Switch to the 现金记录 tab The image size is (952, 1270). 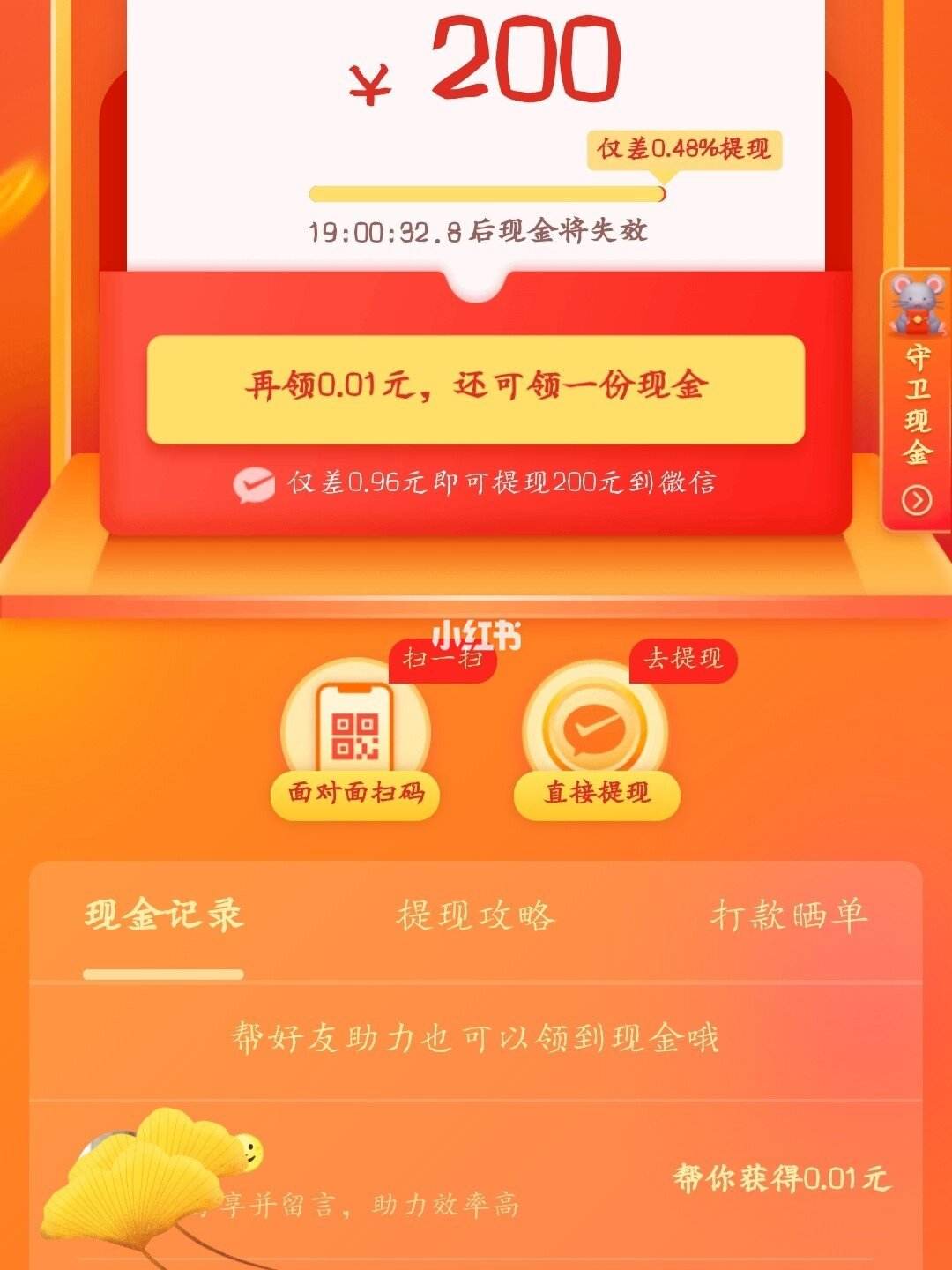click(x=164, y=915)
